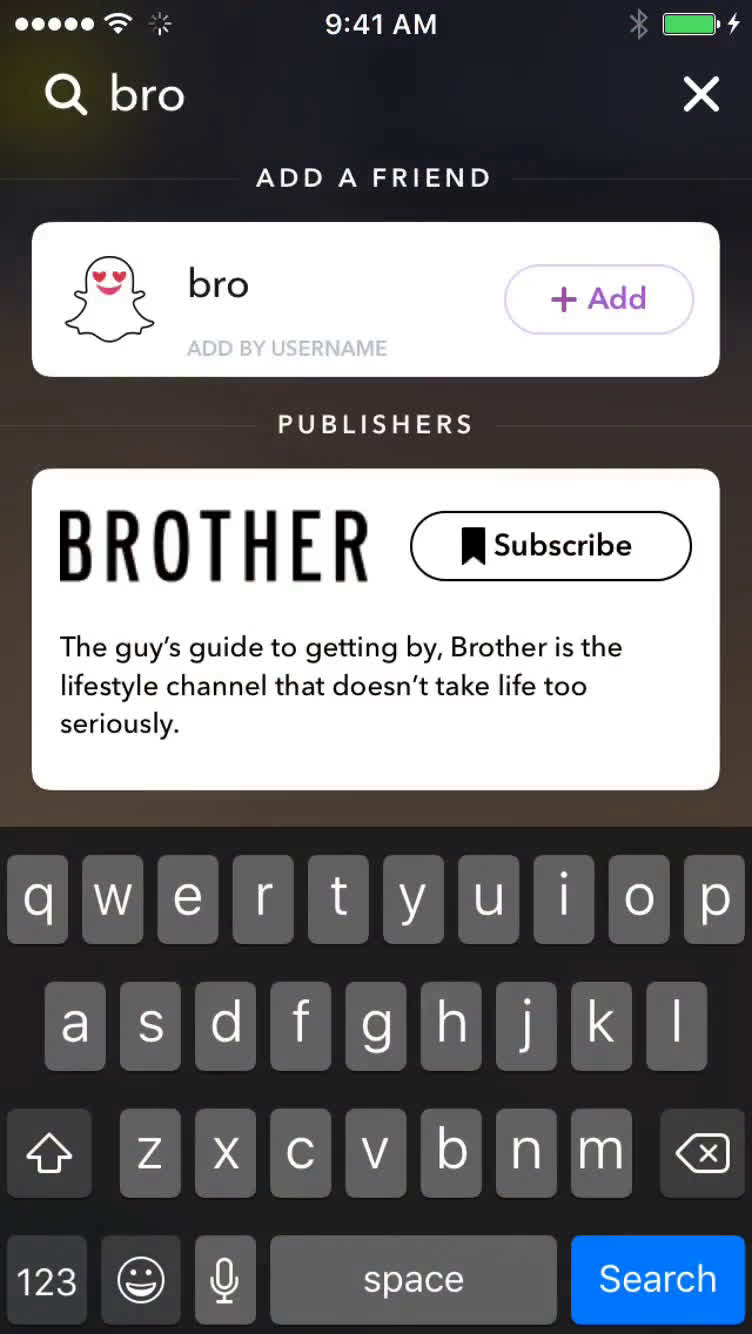Open the emoji keyboard
The height and width of the screenshot is (1334, 752).
pos(140,1279)
